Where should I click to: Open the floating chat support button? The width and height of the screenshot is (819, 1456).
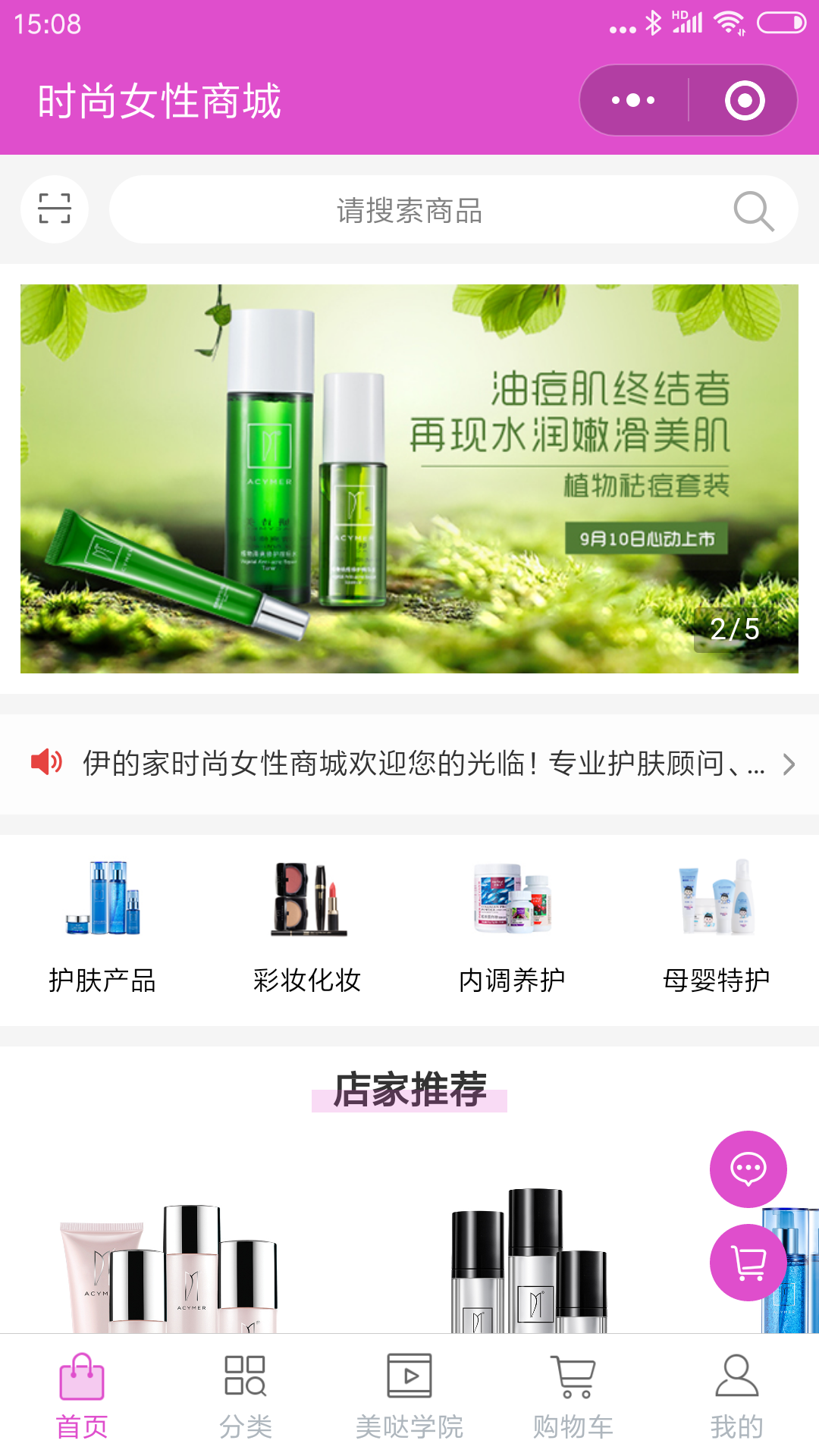tap(748, 1169)
